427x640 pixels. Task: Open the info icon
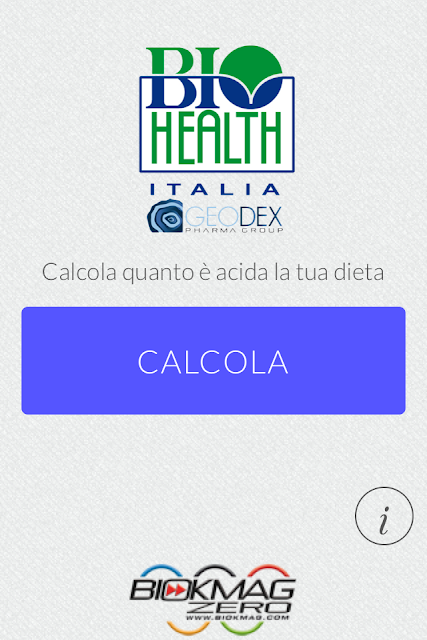click(384, 516)
